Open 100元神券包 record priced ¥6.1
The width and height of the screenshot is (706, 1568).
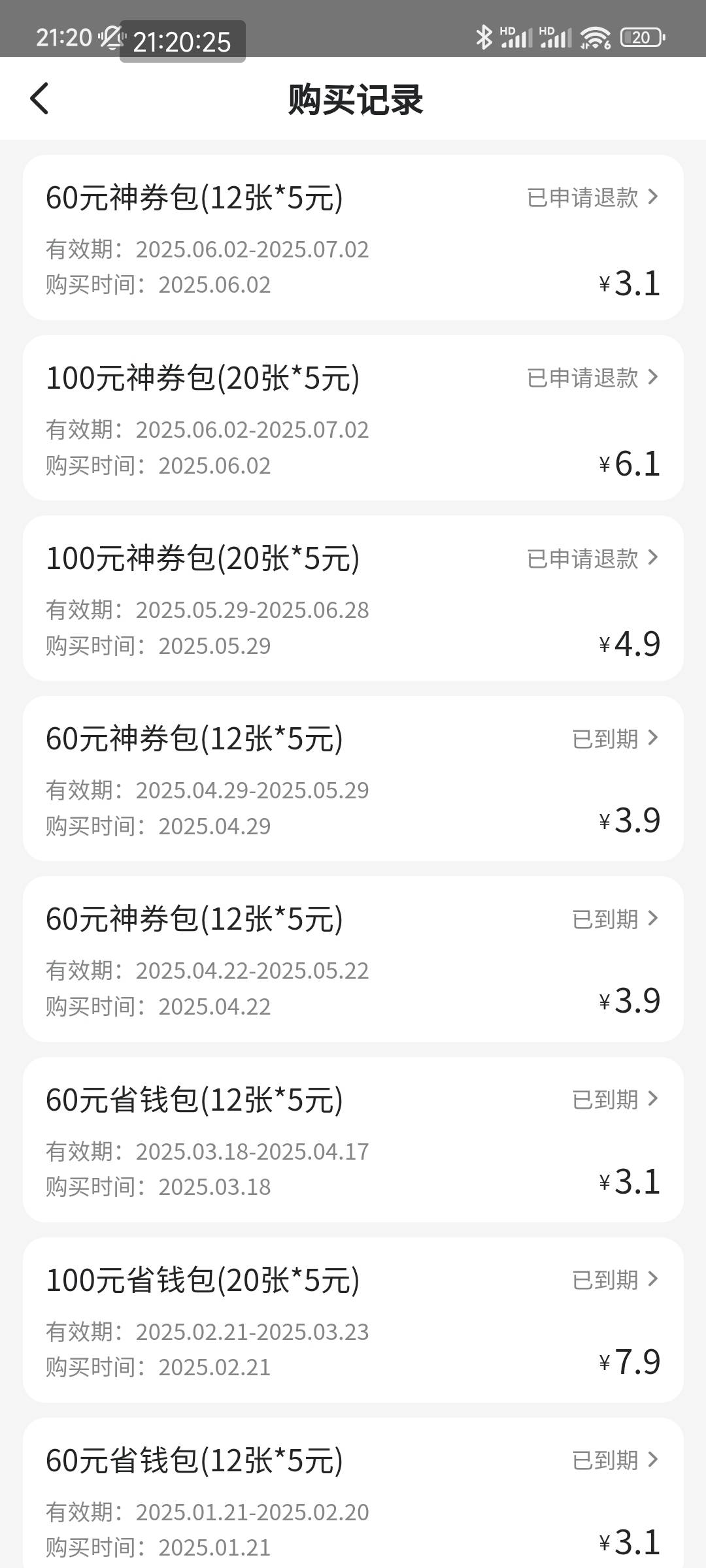pyautogui.click(x=353, y=418)
